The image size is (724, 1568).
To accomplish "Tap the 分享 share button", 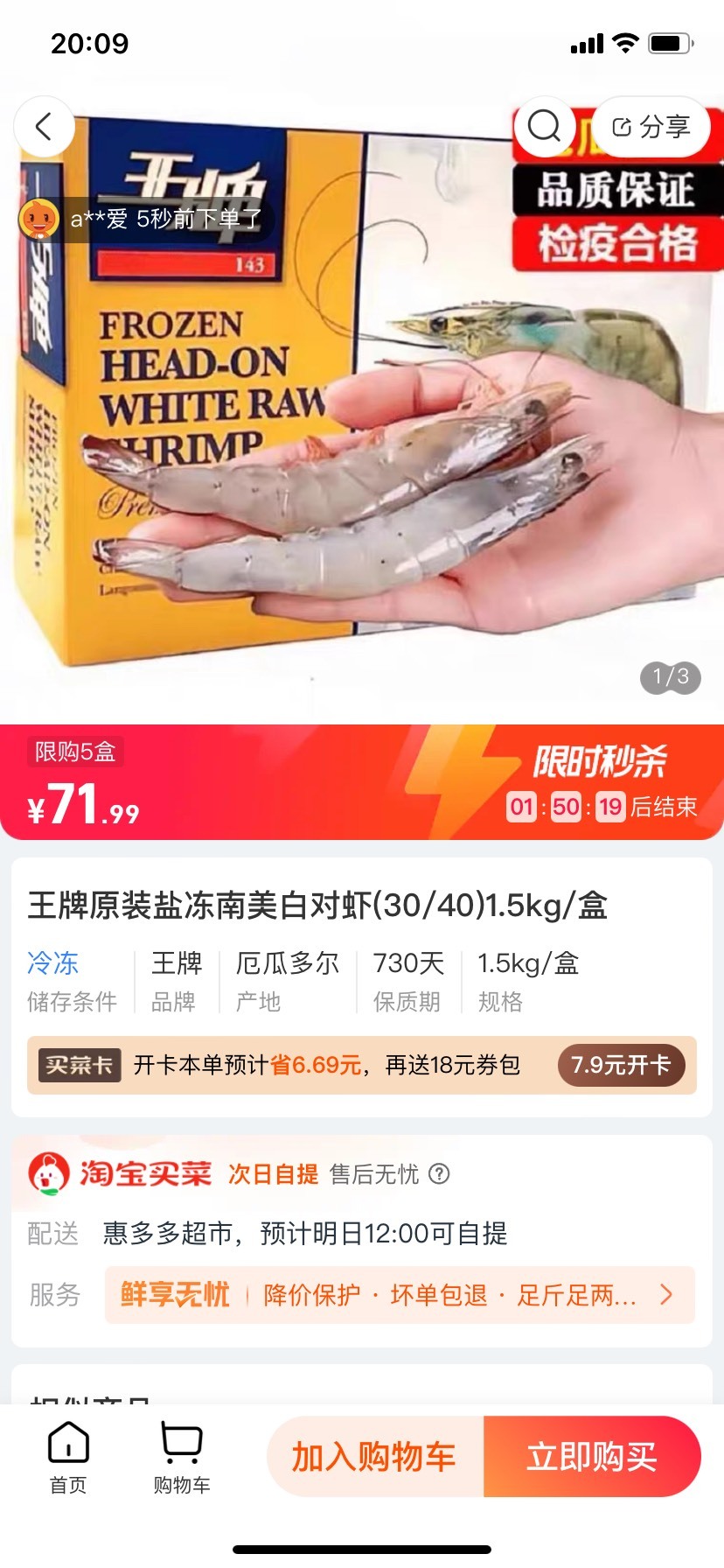I will [x=651, y=127].
